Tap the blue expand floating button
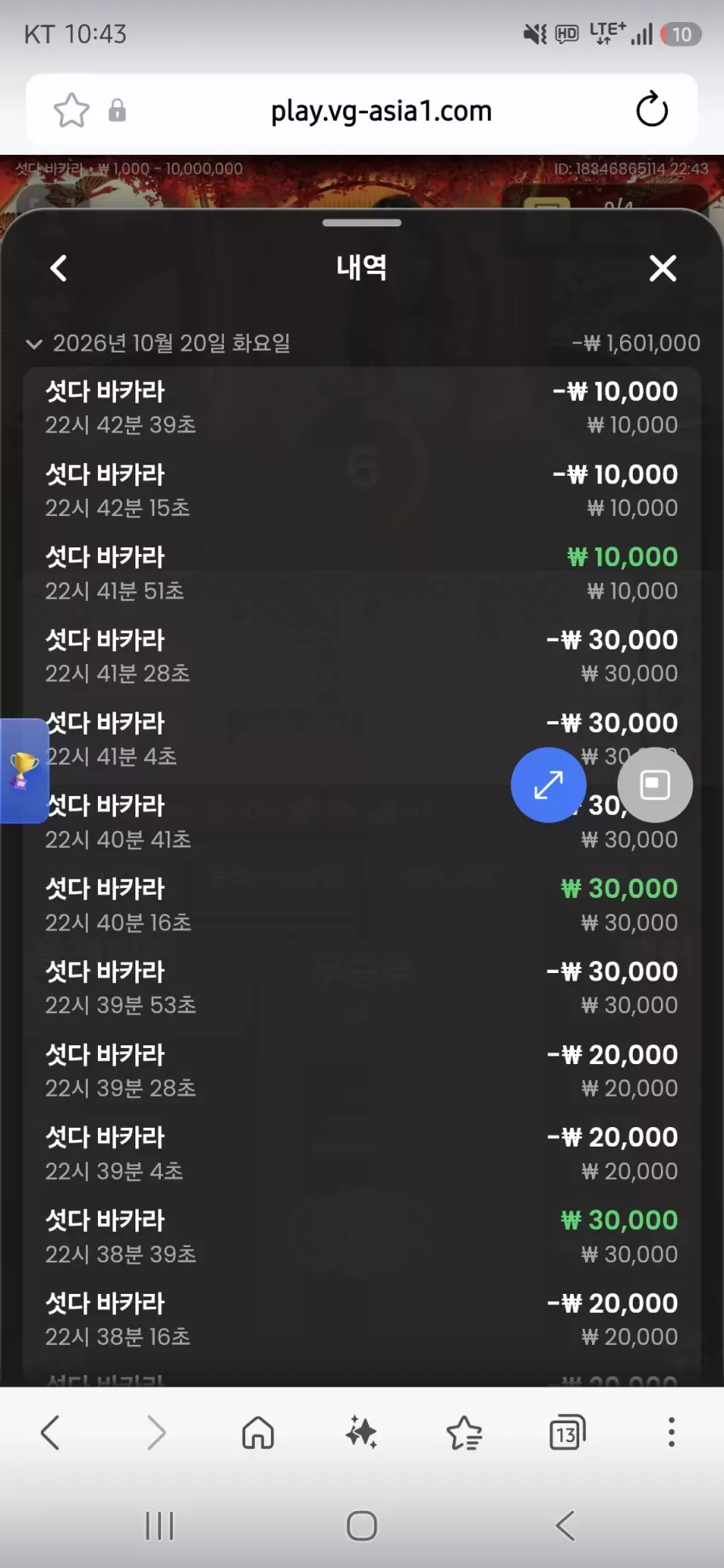 (x=549, y=785)
